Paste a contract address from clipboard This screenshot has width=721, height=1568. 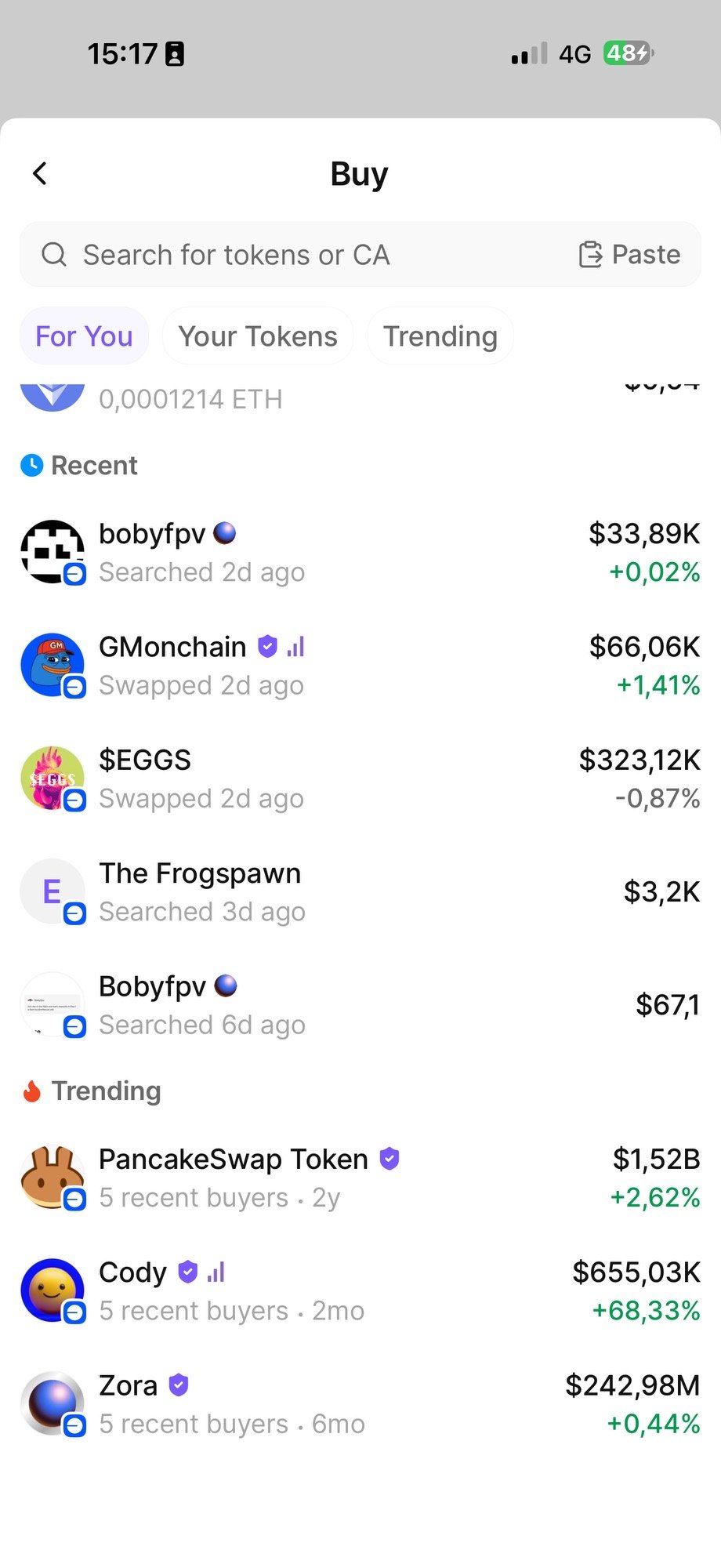pyautogui.click(x=629, y=255)
